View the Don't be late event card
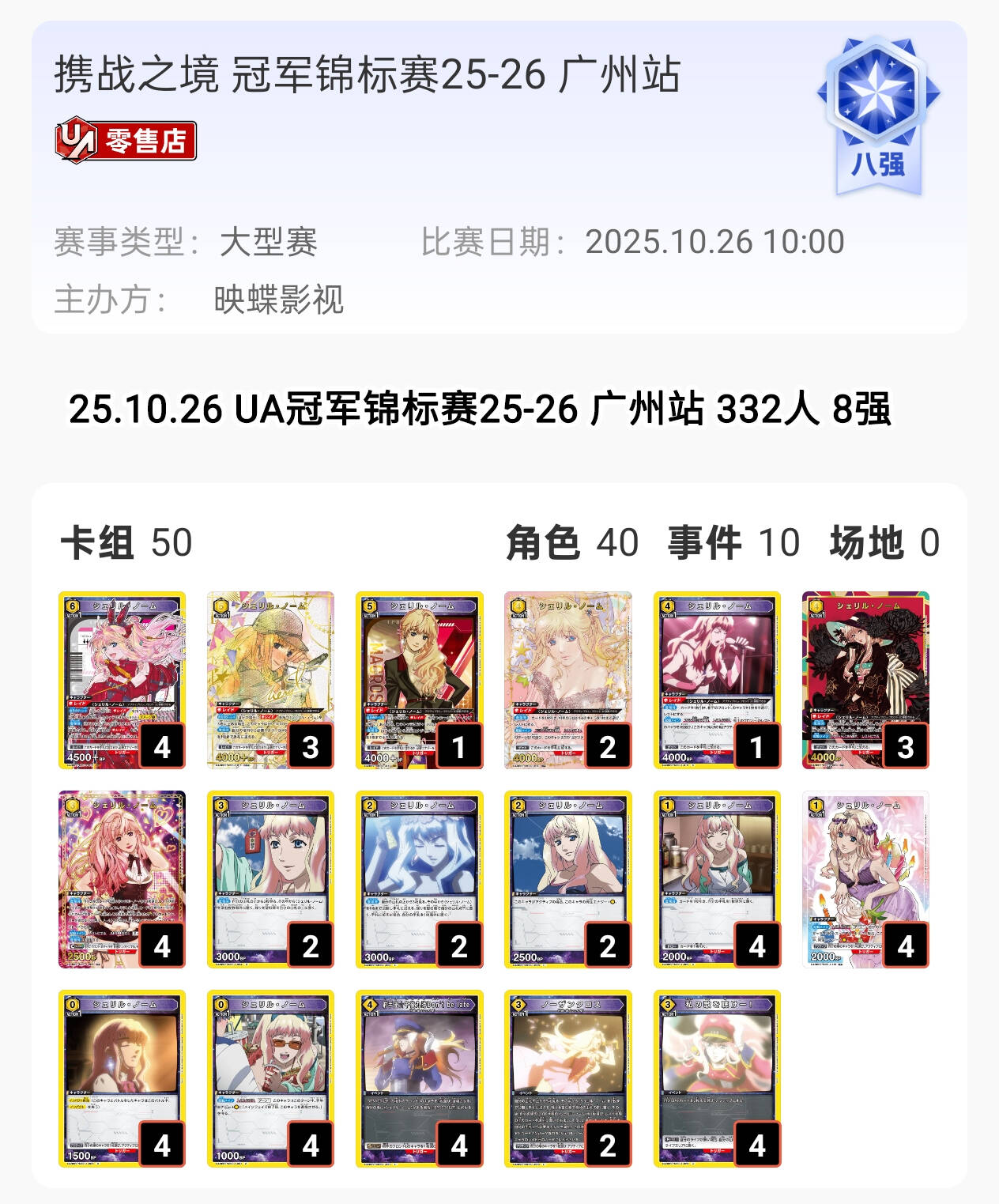Screen dimensions: 999x1204 [419, 1078]
